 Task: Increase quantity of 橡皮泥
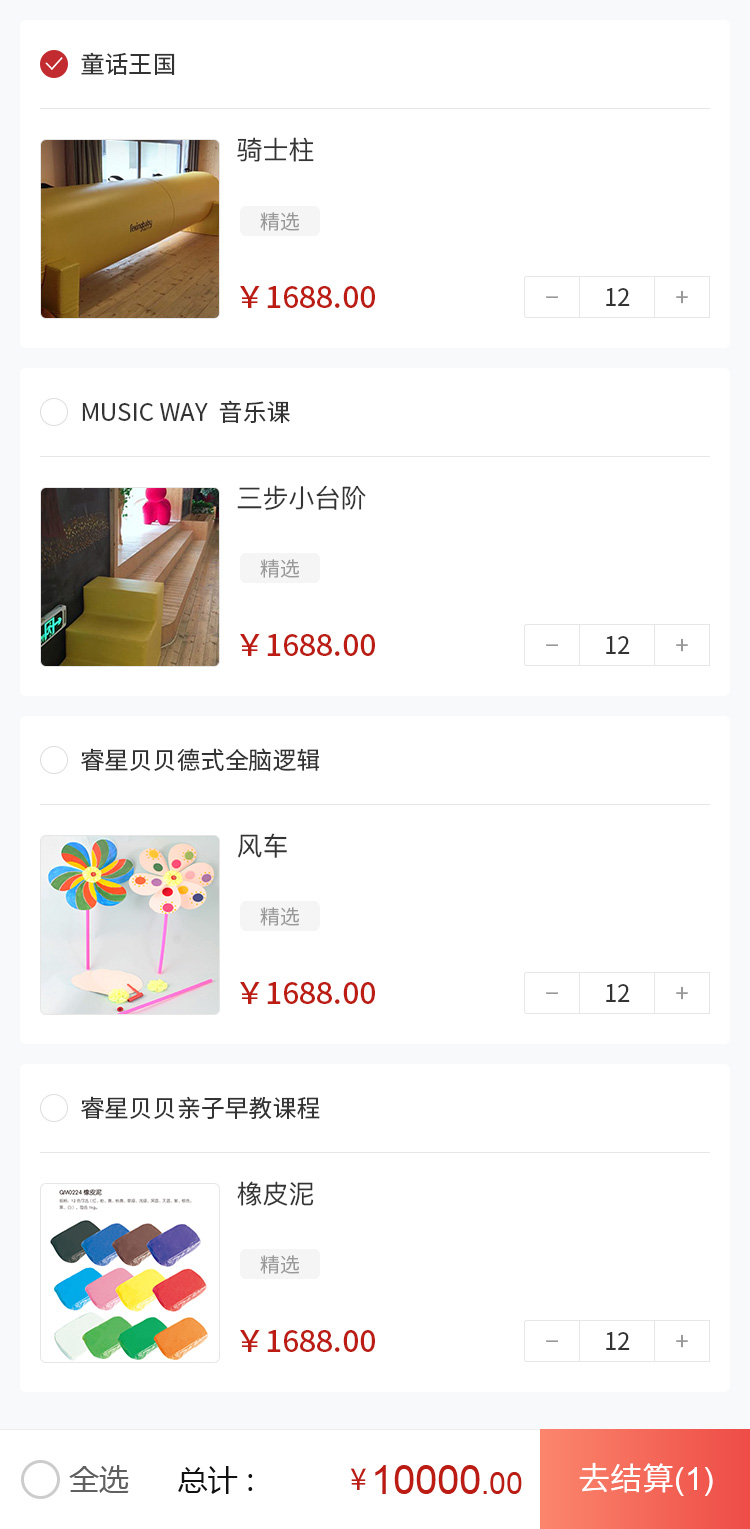pyautogui.click(x=682, y=1341)
